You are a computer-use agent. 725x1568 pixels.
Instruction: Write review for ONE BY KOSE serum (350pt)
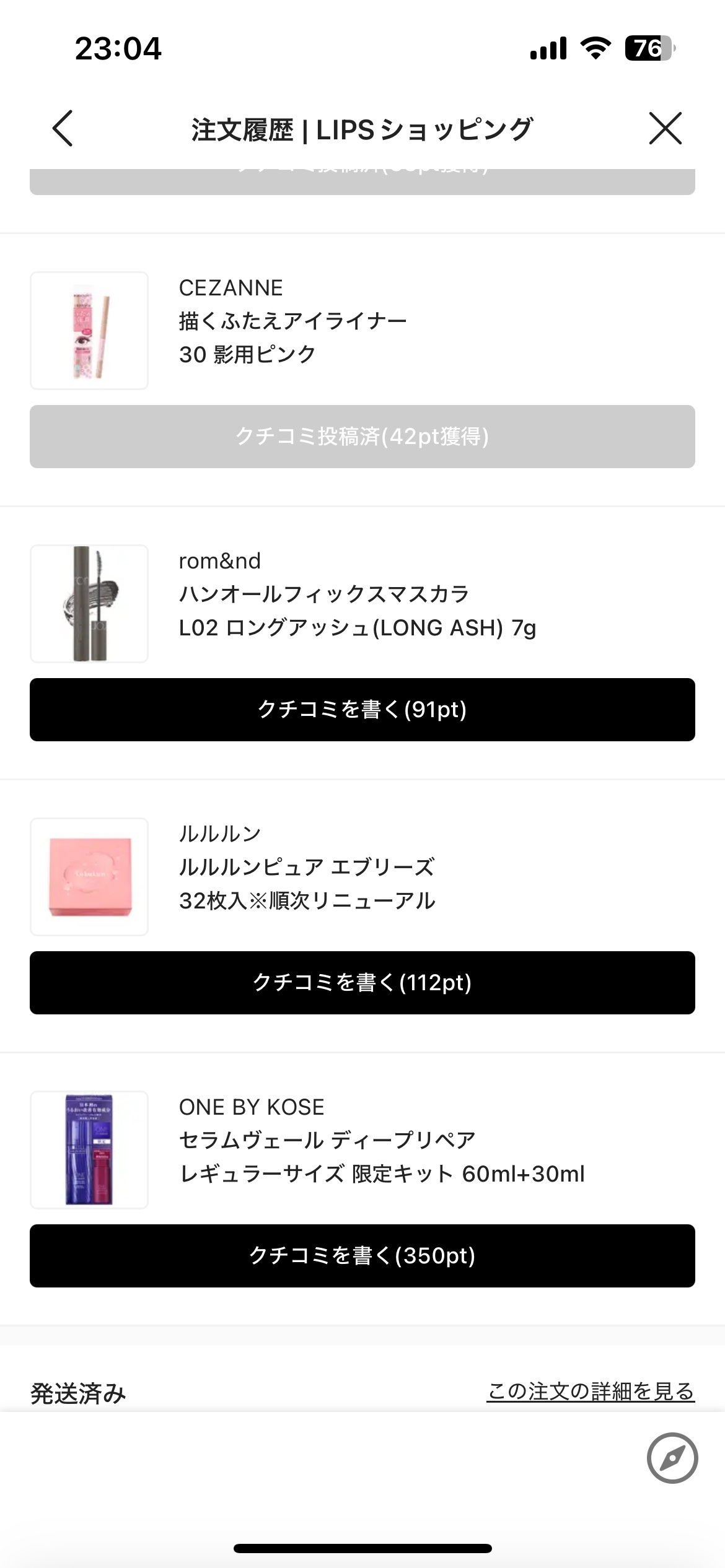(362, 1256)
